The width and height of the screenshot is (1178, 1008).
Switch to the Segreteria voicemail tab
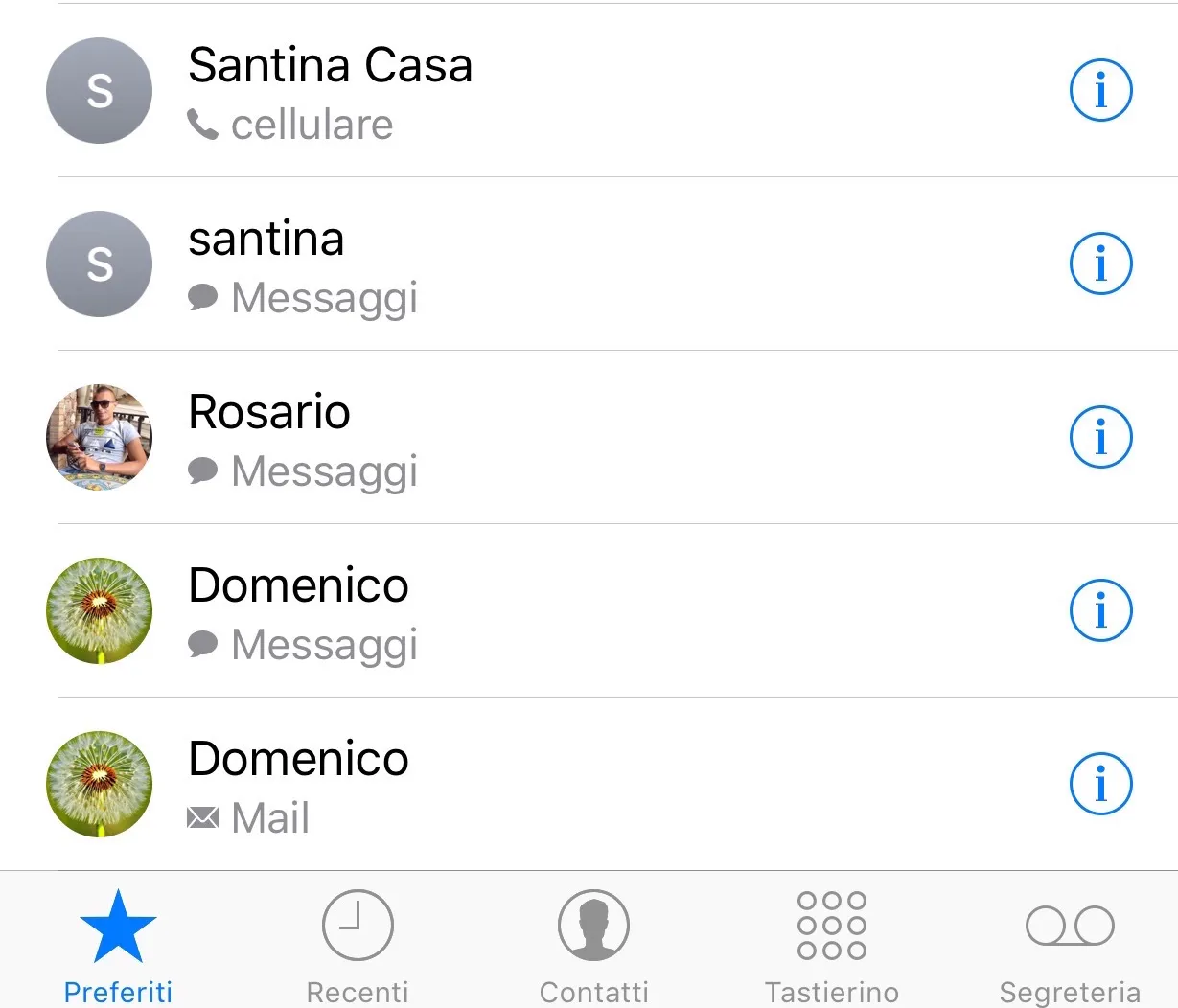click(x=1070, y=944)
